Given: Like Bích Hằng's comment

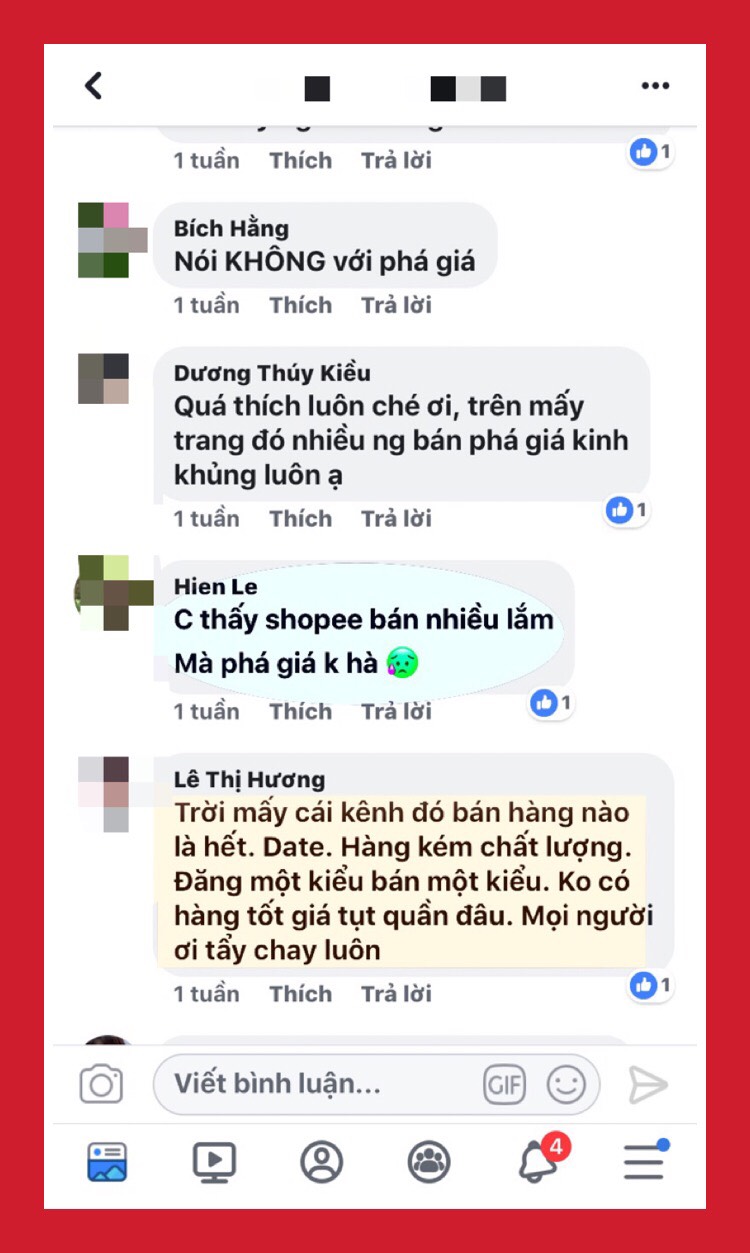Looking at the screenshot, I should coord(300,305).
